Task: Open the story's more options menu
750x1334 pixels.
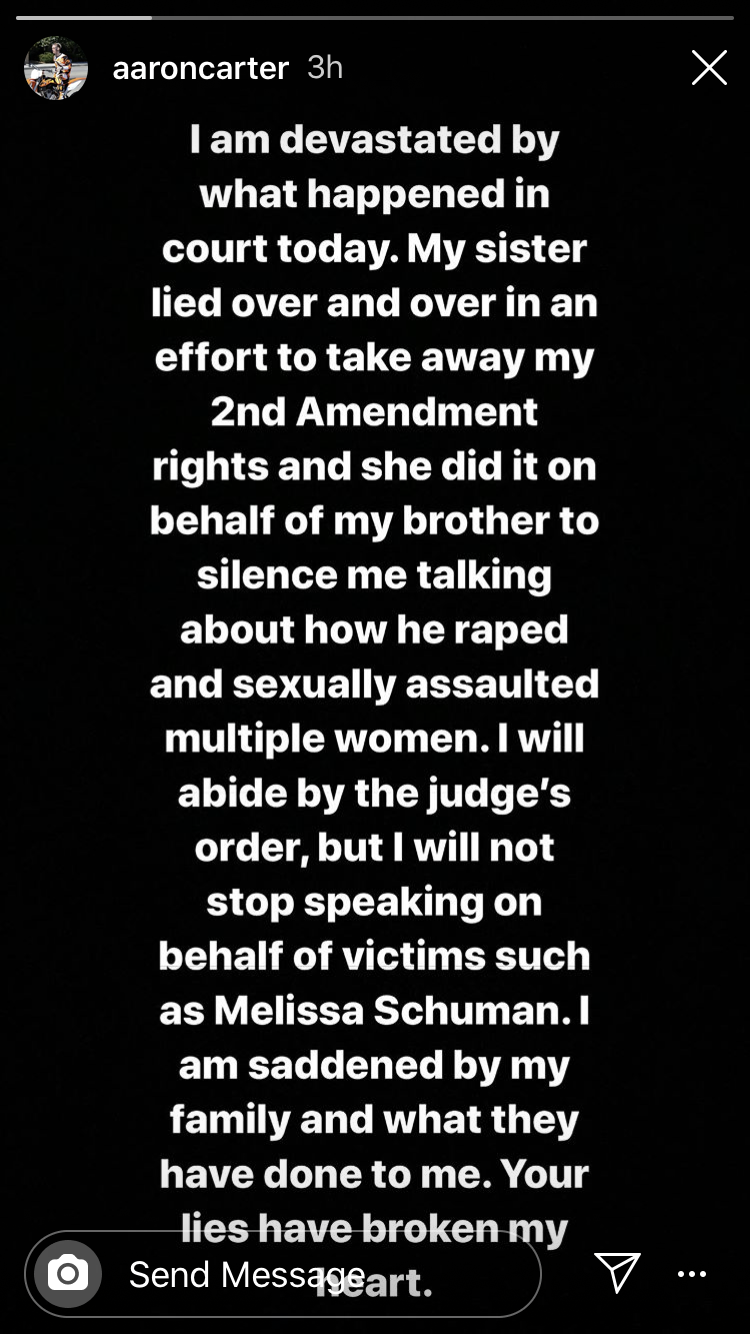Action: pos(692,1273)
